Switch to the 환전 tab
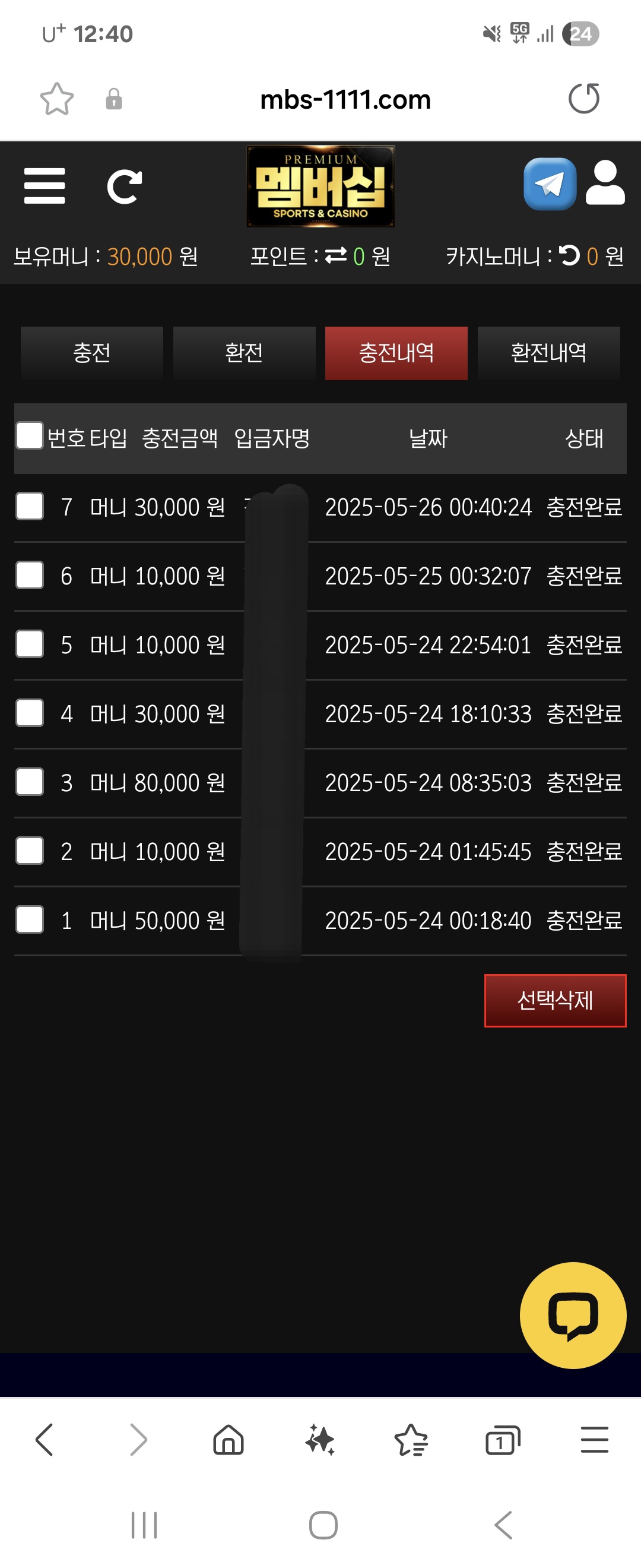This screenshot has width=641, height=1568. tap(244, 353)
